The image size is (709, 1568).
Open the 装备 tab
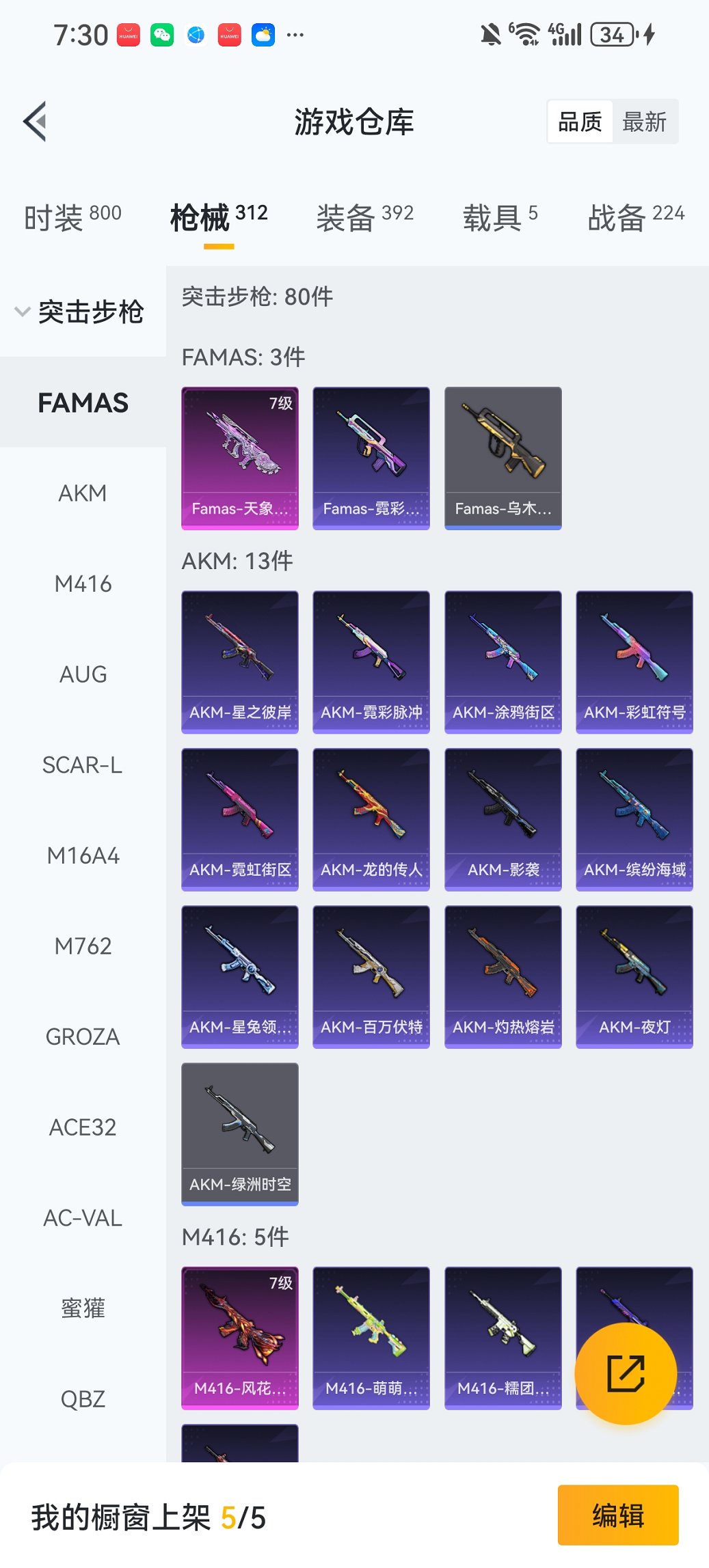coord(364,217)
